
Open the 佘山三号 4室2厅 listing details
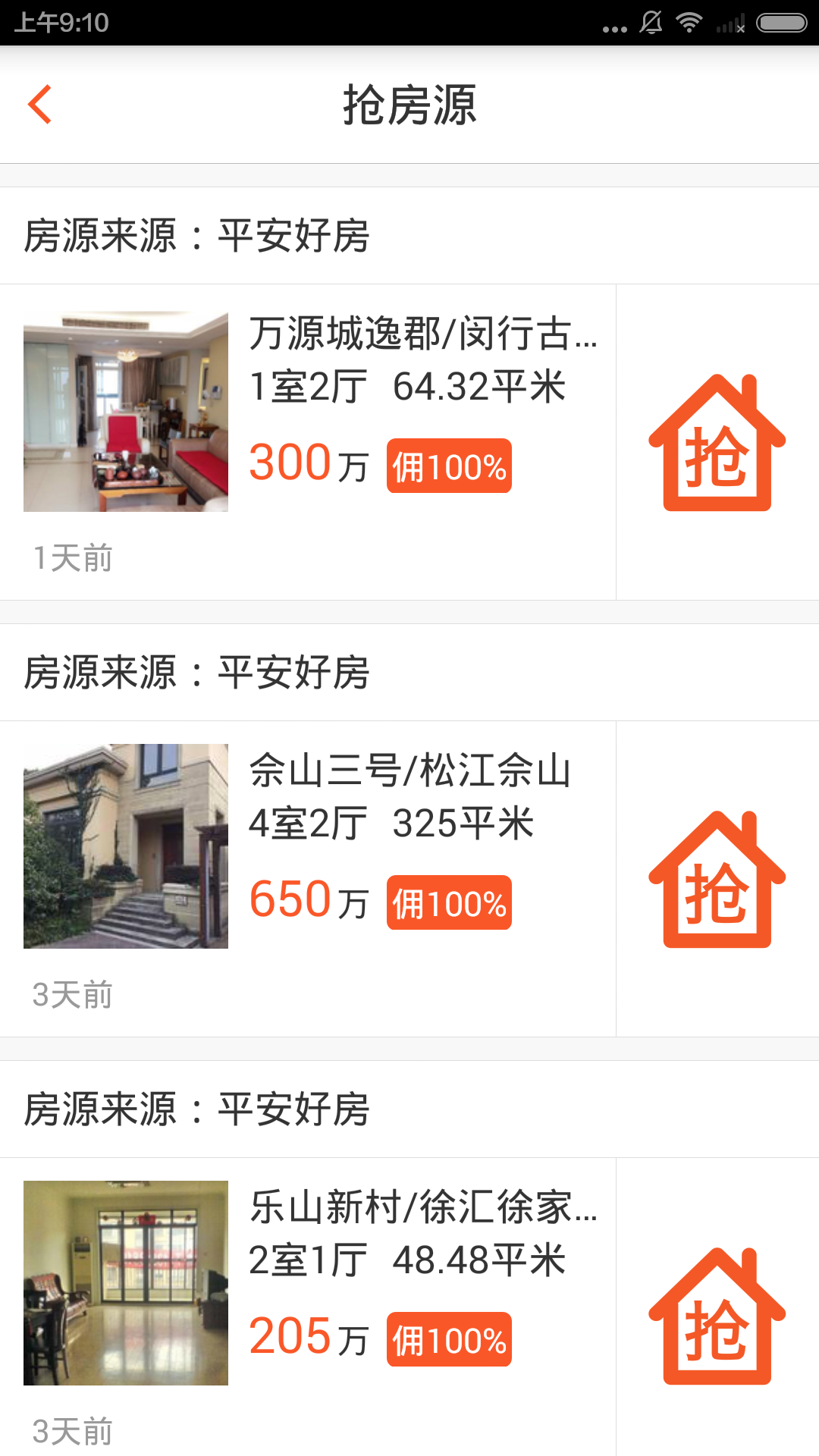point(308,879)
